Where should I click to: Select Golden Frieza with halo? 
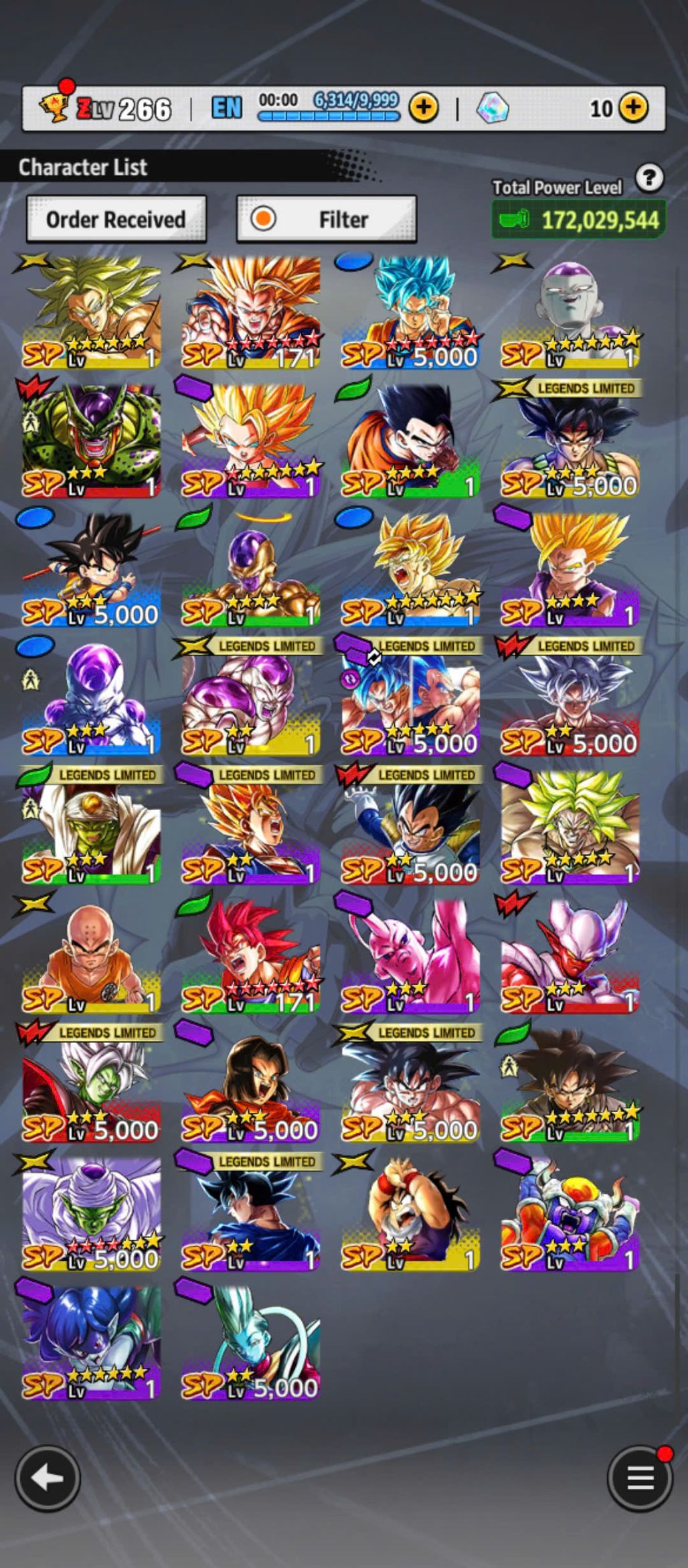coord(251,570)
